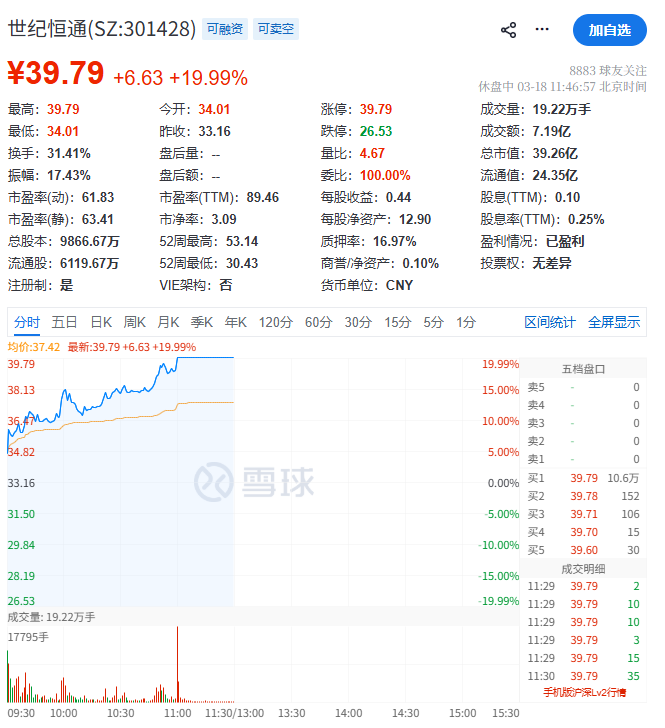Open the 手机版沪深Lv2行情 link
The image size is (665, 728).
point(584,692)
